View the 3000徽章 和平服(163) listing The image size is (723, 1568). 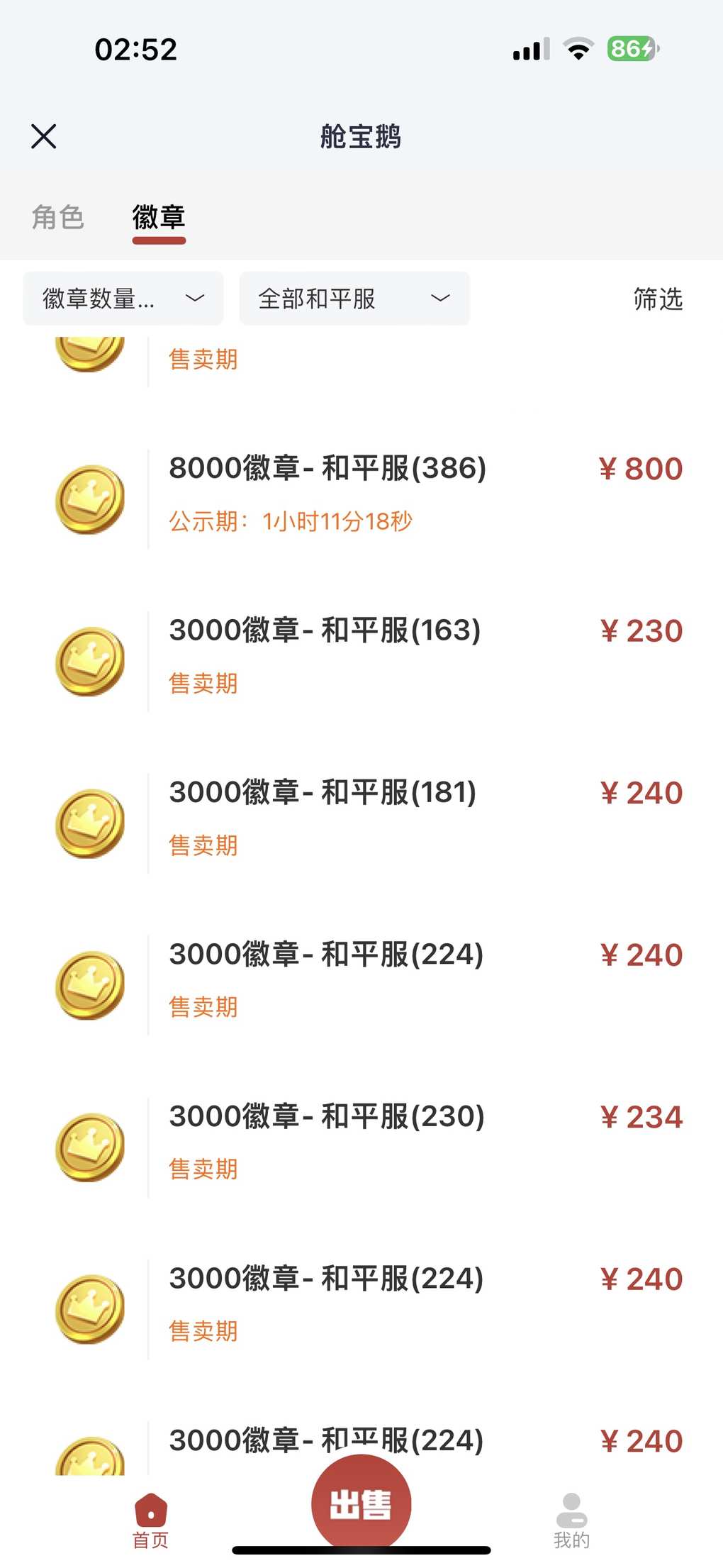coord(361,661)
